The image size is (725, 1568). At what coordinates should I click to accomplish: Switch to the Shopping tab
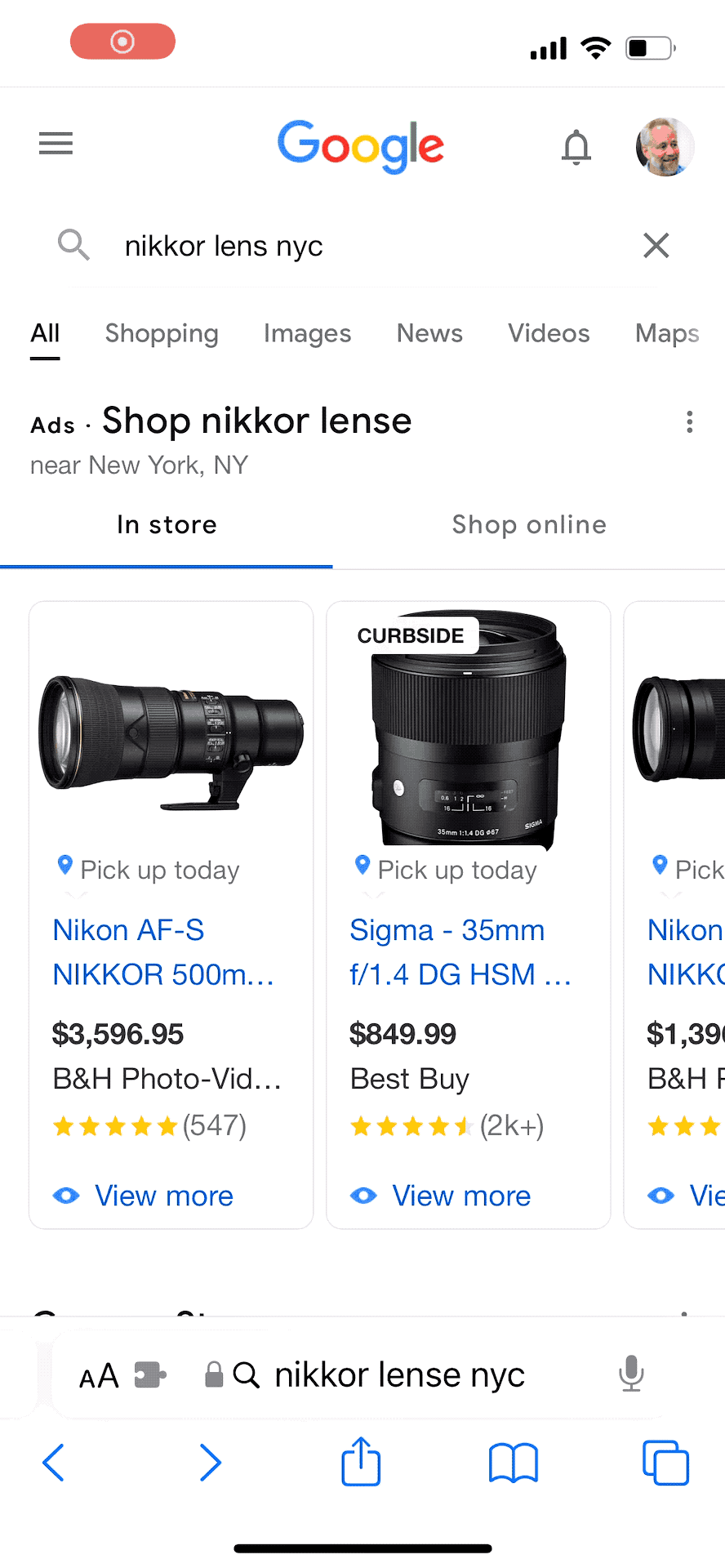click(162, 333)
